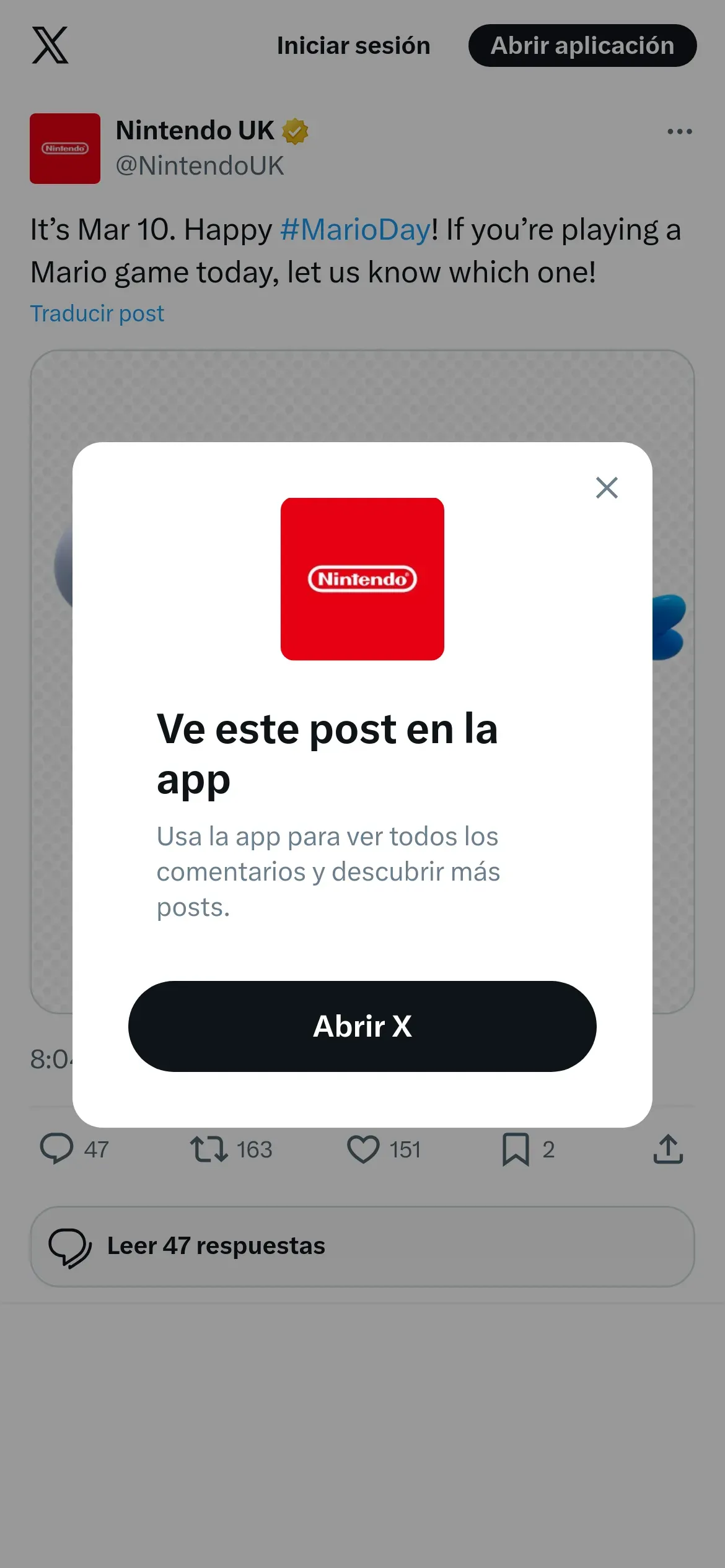Tap Abrir aplicación in the header

(x=582, y=46)
